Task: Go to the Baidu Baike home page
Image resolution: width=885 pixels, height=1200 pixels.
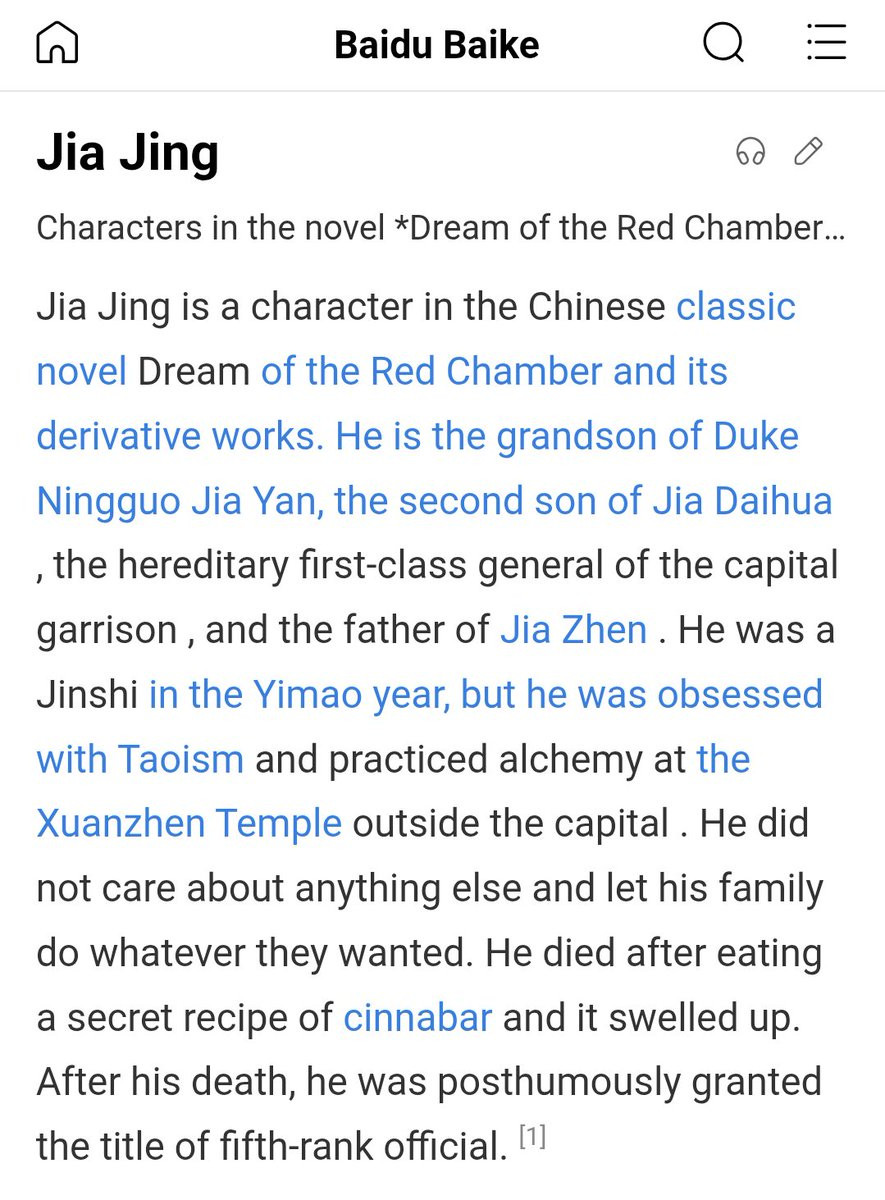Action: tap(57, 44)
